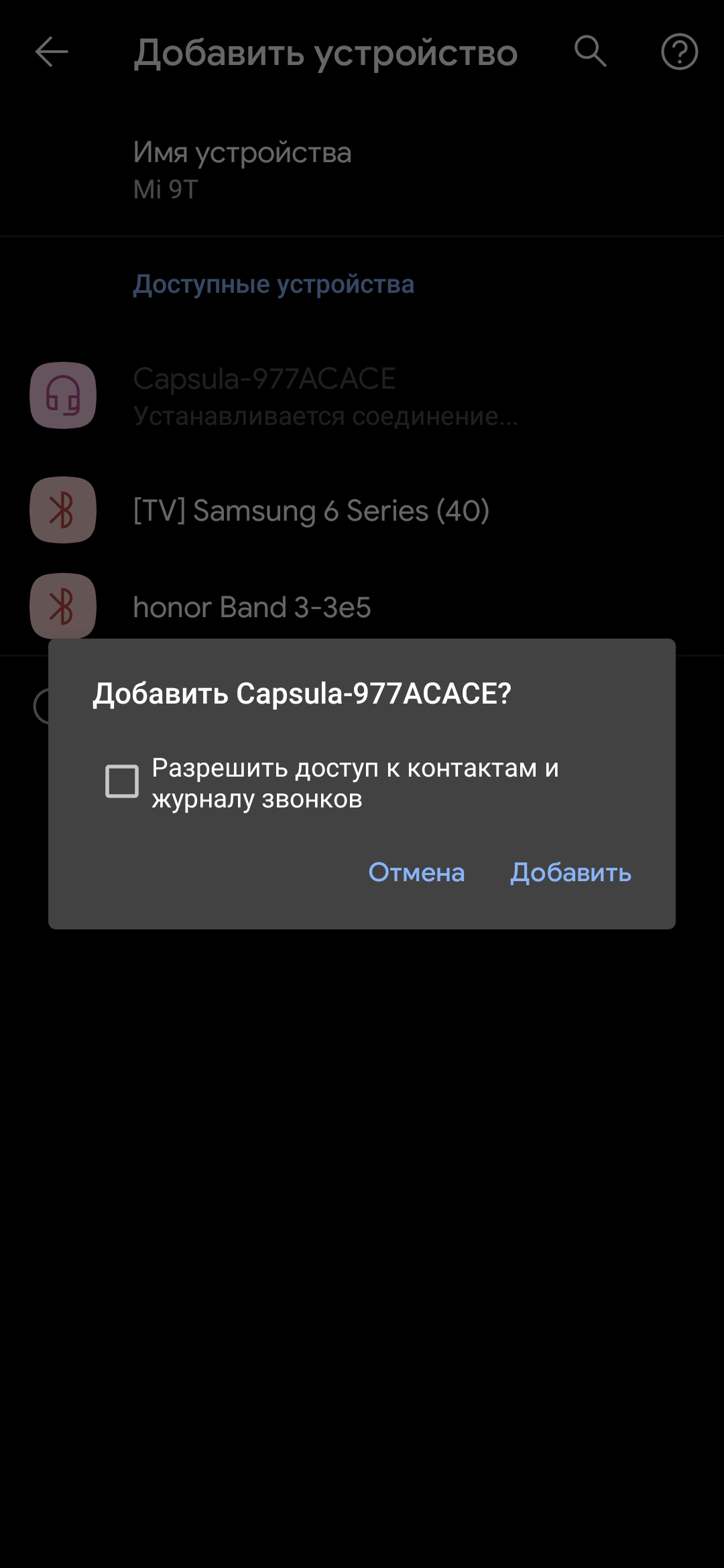The image size is (724, 1568).
Task: Confirm pairing with Добавить button
Action: coord(570,872)
